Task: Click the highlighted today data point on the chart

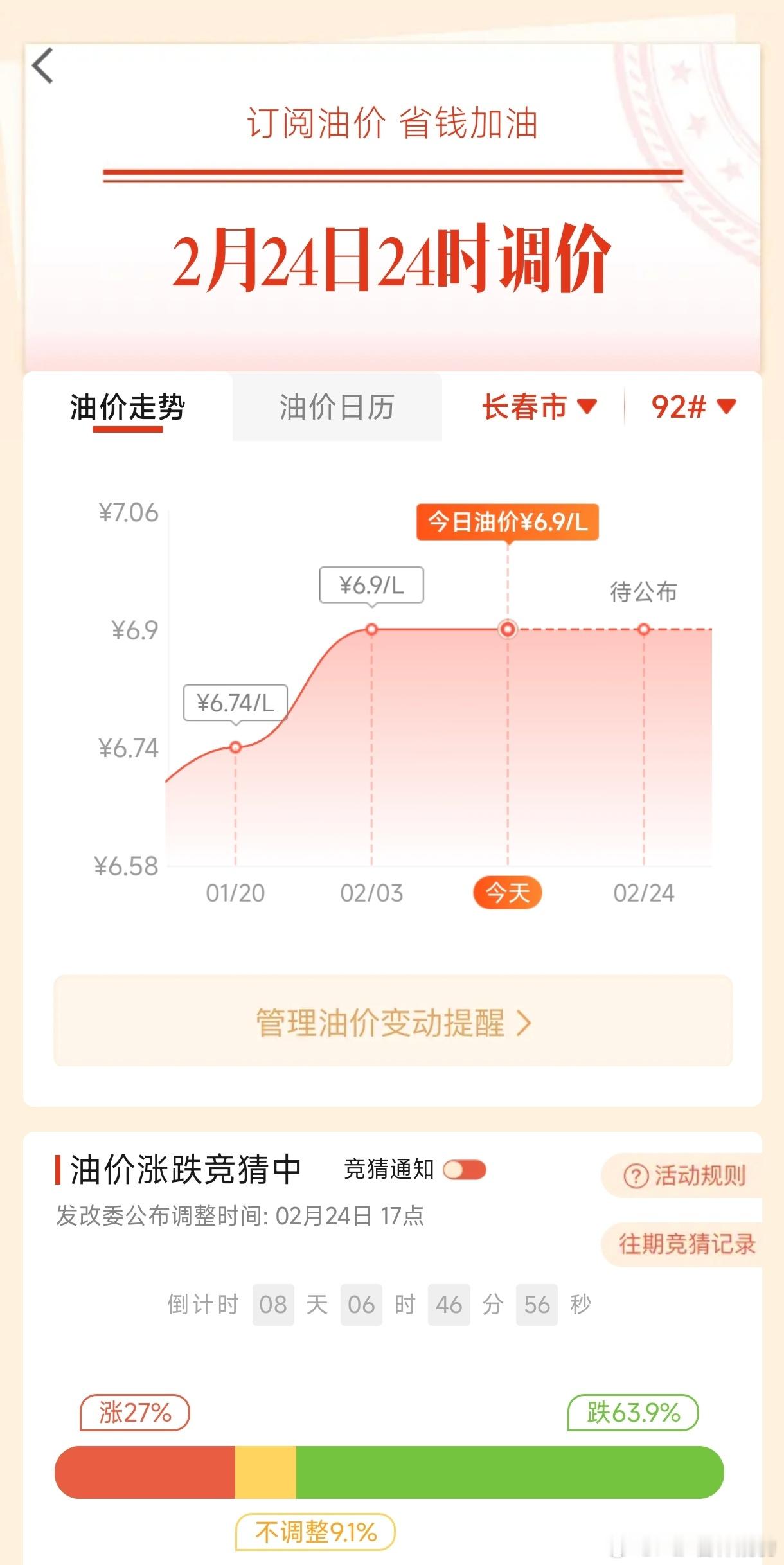Action: [x=508, y=630]
